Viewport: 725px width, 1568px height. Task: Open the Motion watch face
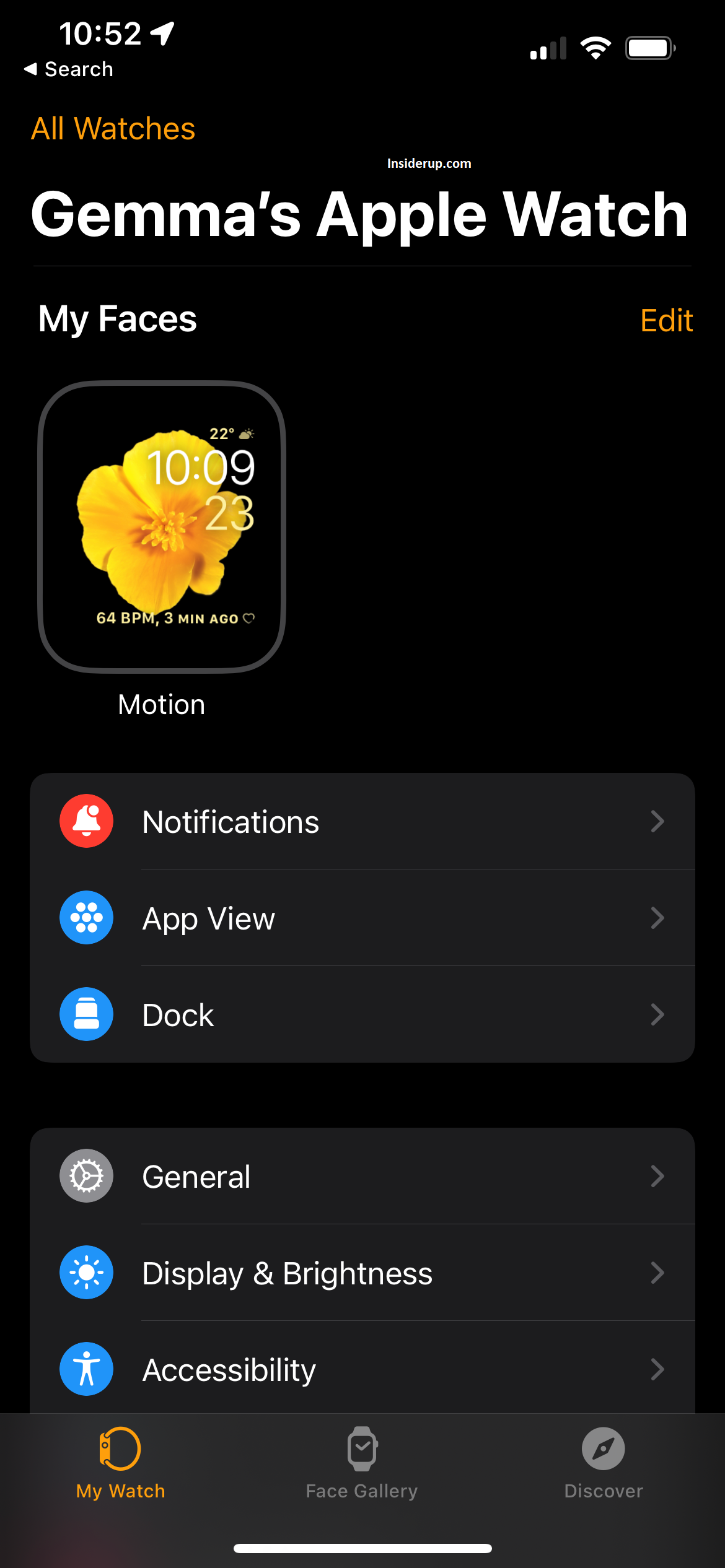tap(162, 527)
